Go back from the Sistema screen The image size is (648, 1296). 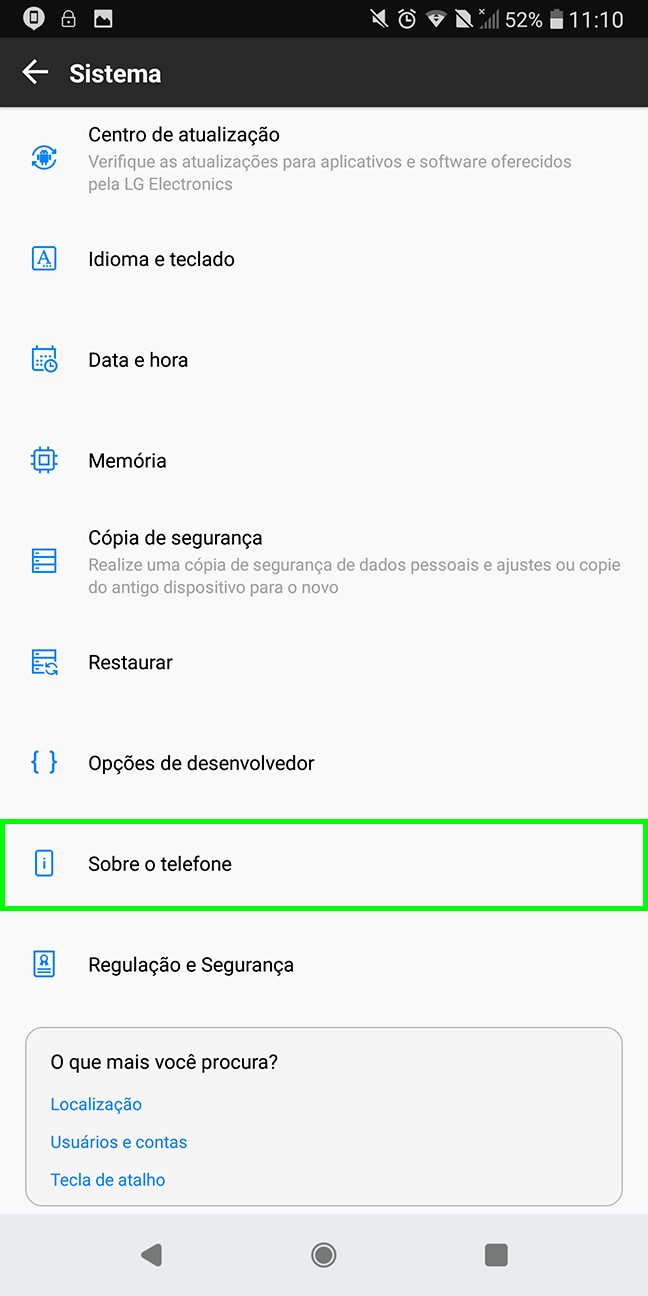coord(35,73)
